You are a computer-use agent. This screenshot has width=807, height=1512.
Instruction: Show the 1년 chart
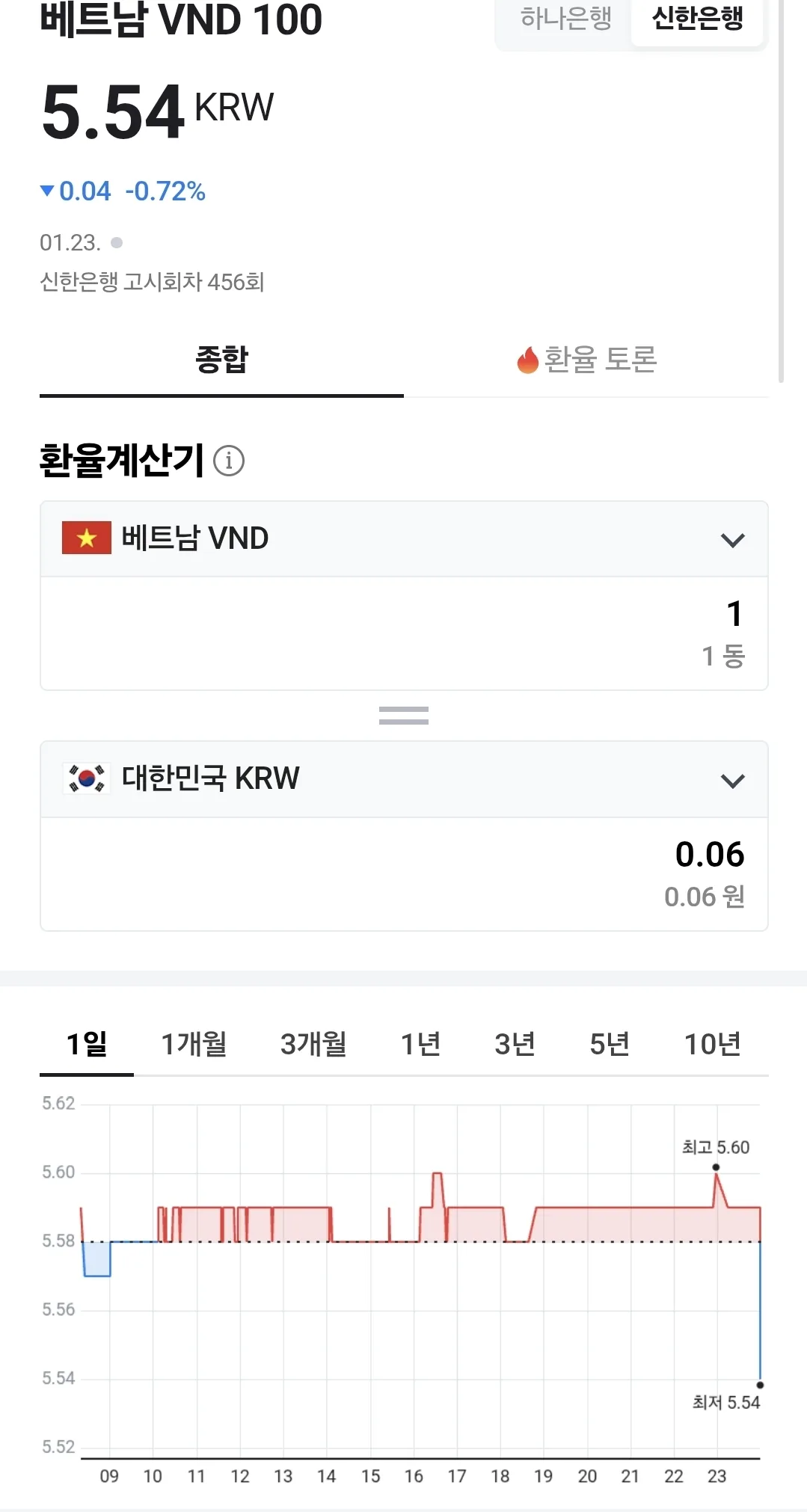click(420, 1044)
